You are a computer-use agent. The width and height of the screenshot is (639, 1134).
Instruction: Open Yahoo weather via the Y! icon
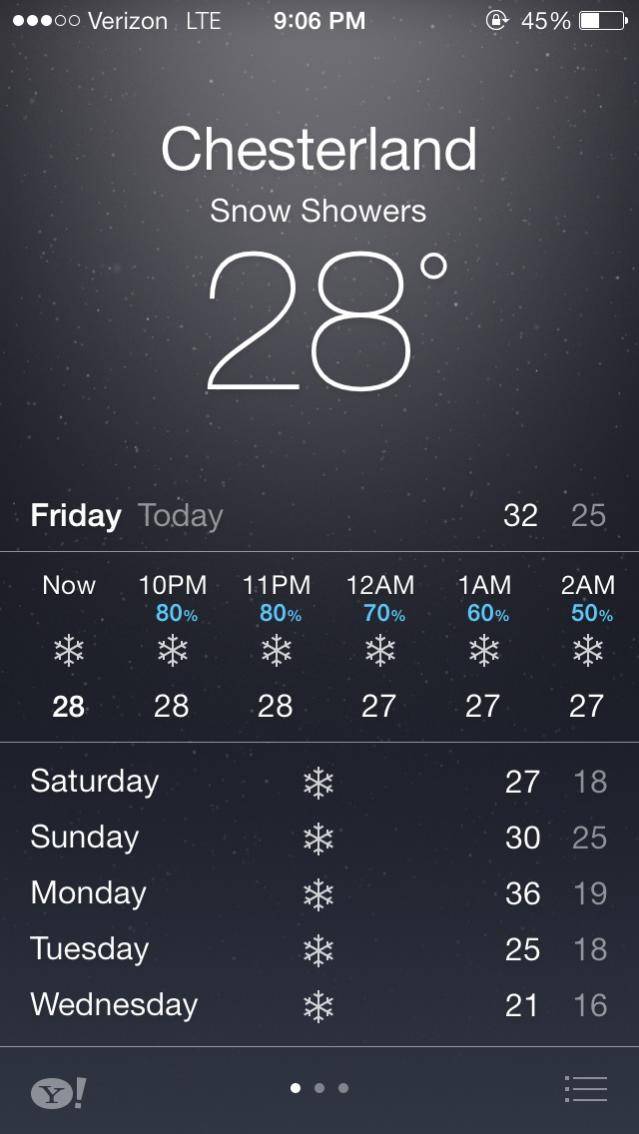[x=58, y=1092]
